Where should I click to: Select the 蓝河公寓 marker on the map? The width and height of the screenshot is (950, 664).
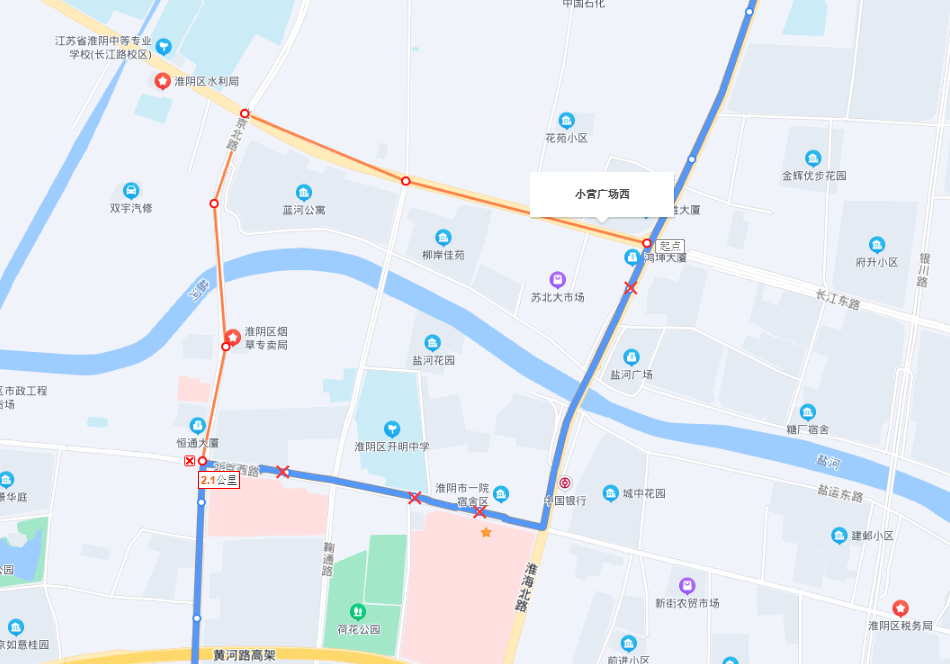click(304, 192)
